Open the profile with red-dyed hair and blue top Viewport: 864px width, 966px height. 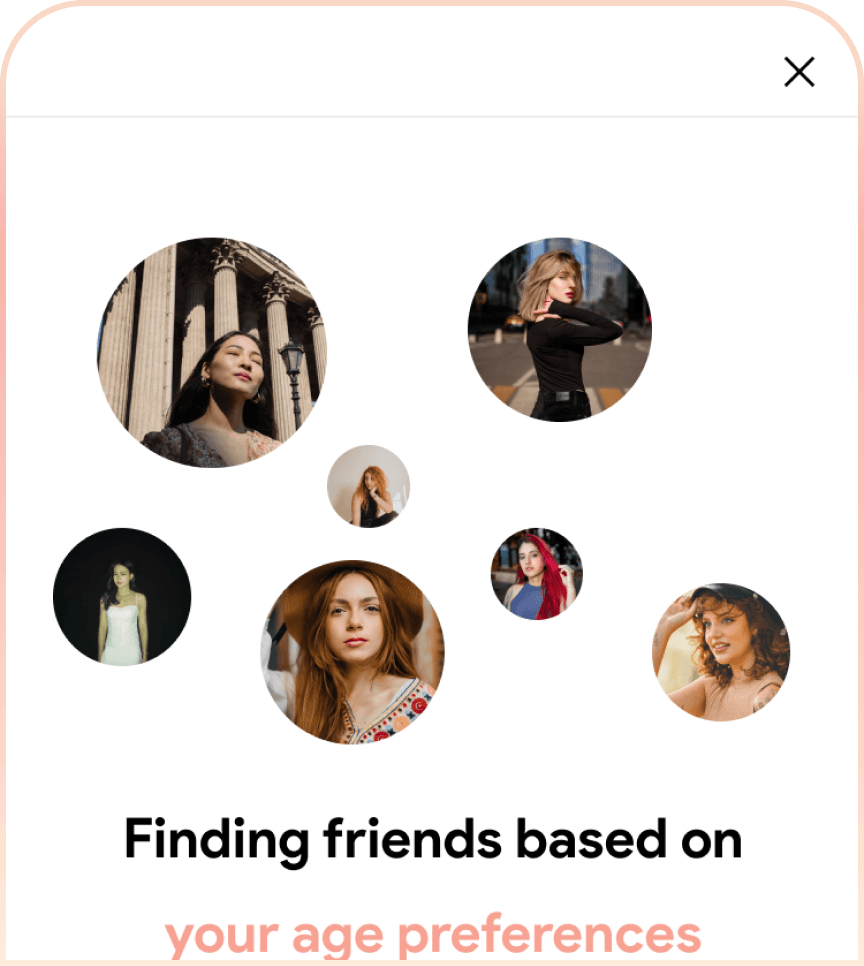point(536,575)
